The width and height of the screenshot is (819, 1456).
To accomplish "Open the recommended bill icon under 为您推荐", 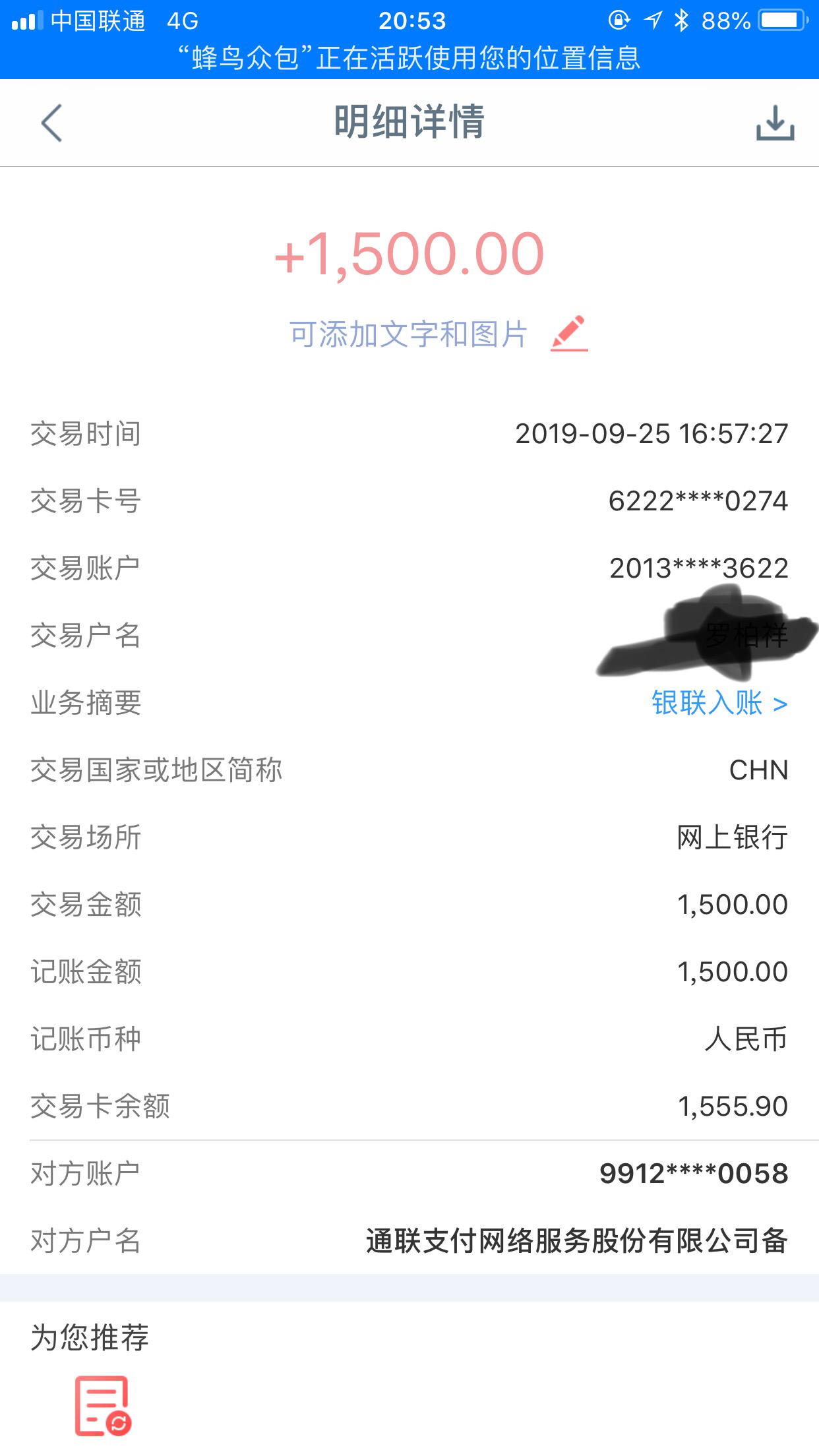I will pyautogui.click(x=103, y=1406).
